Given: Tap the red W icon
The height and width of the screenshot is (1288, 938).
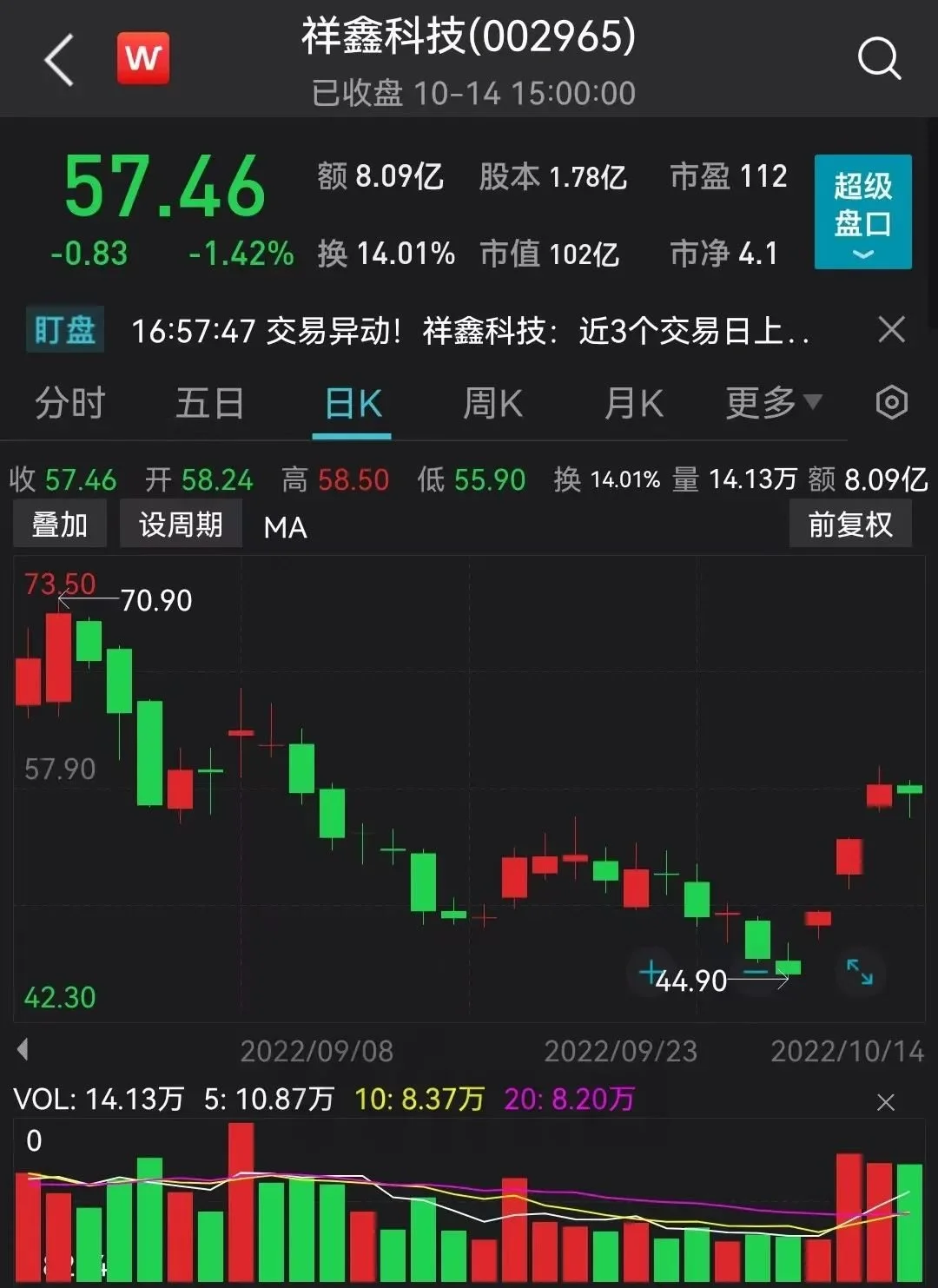Looking at the screenshot, I should 143,59.
